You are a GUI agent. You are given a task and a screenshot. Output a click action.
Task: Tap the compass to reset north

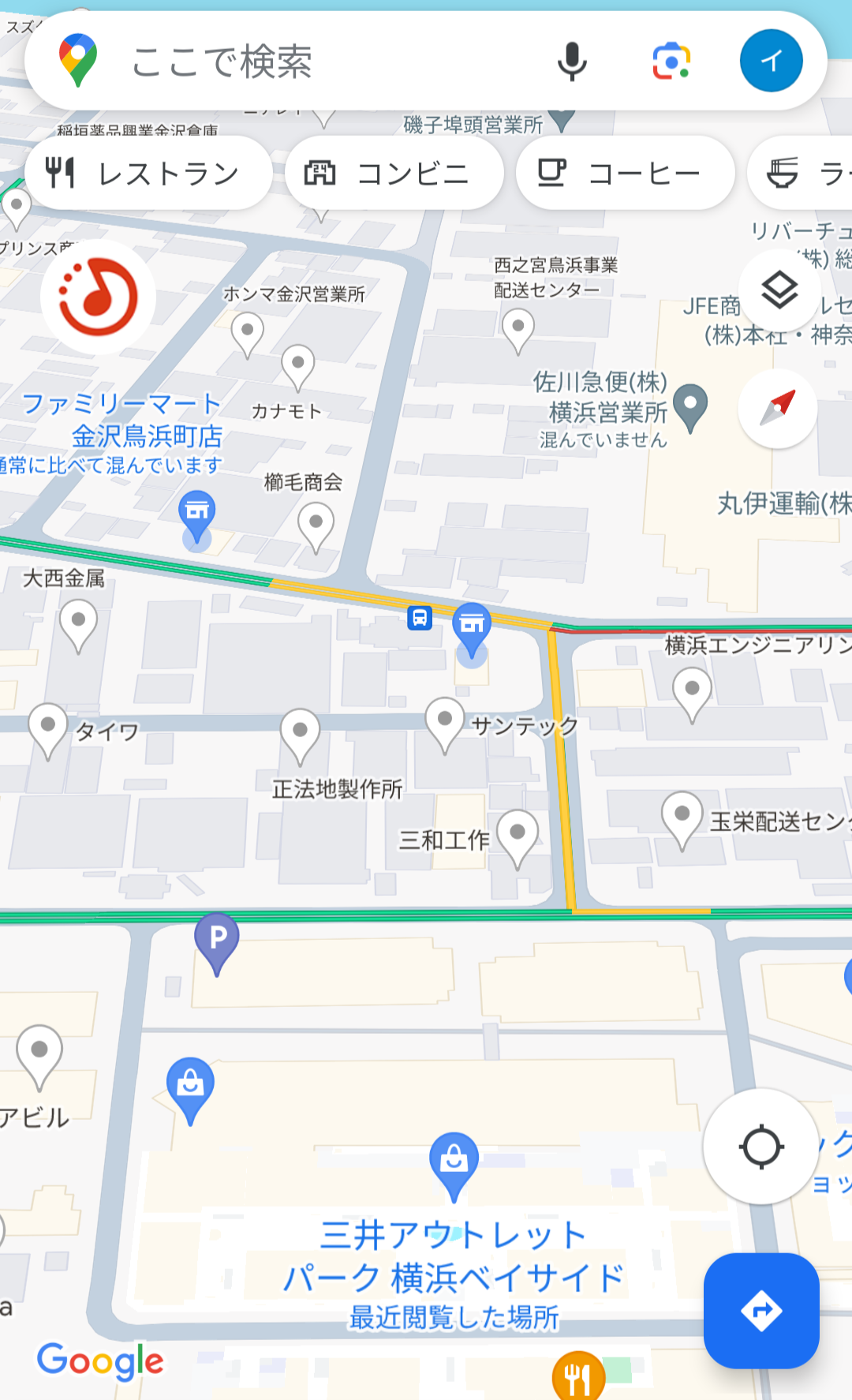tap(778, 408)
